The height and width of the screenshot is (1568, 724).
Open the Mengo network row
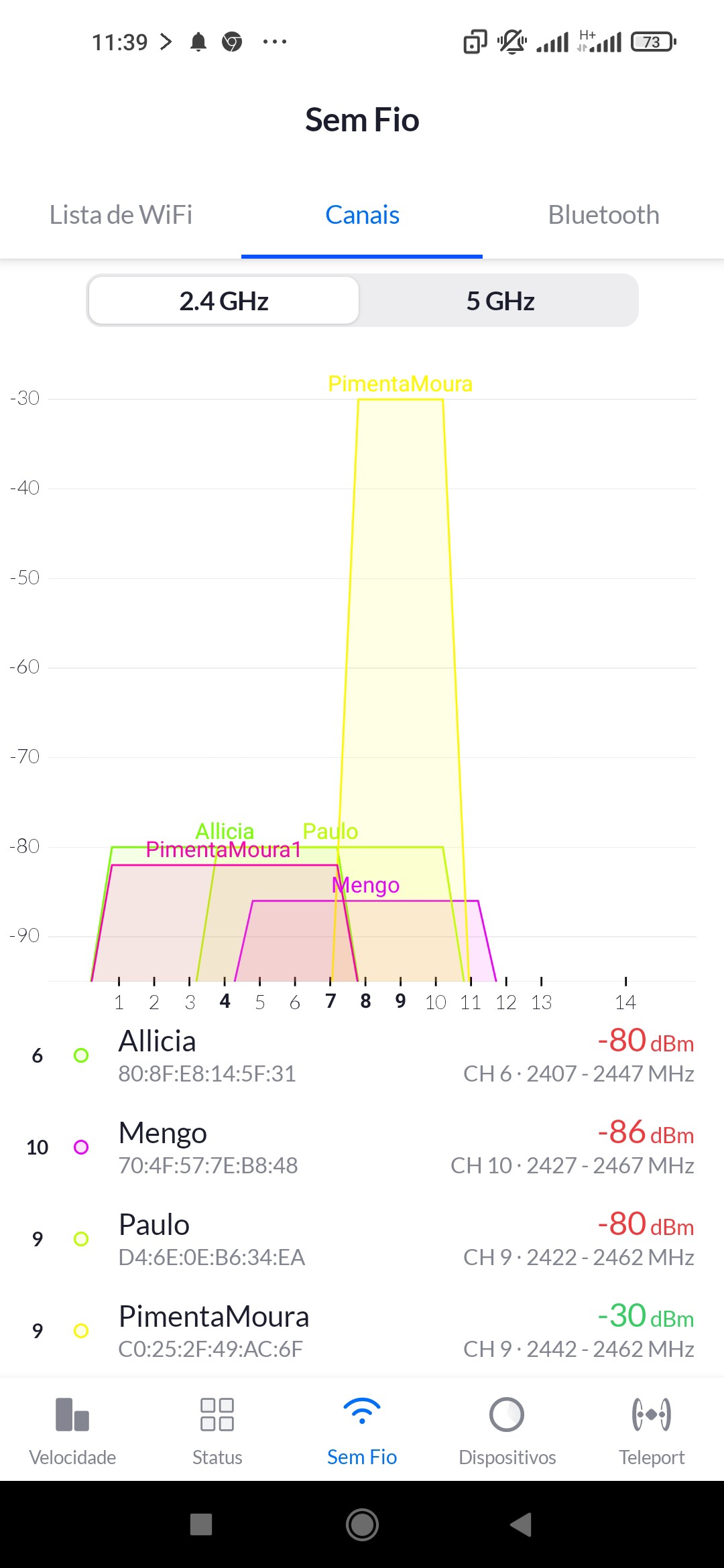(362, 1148)
